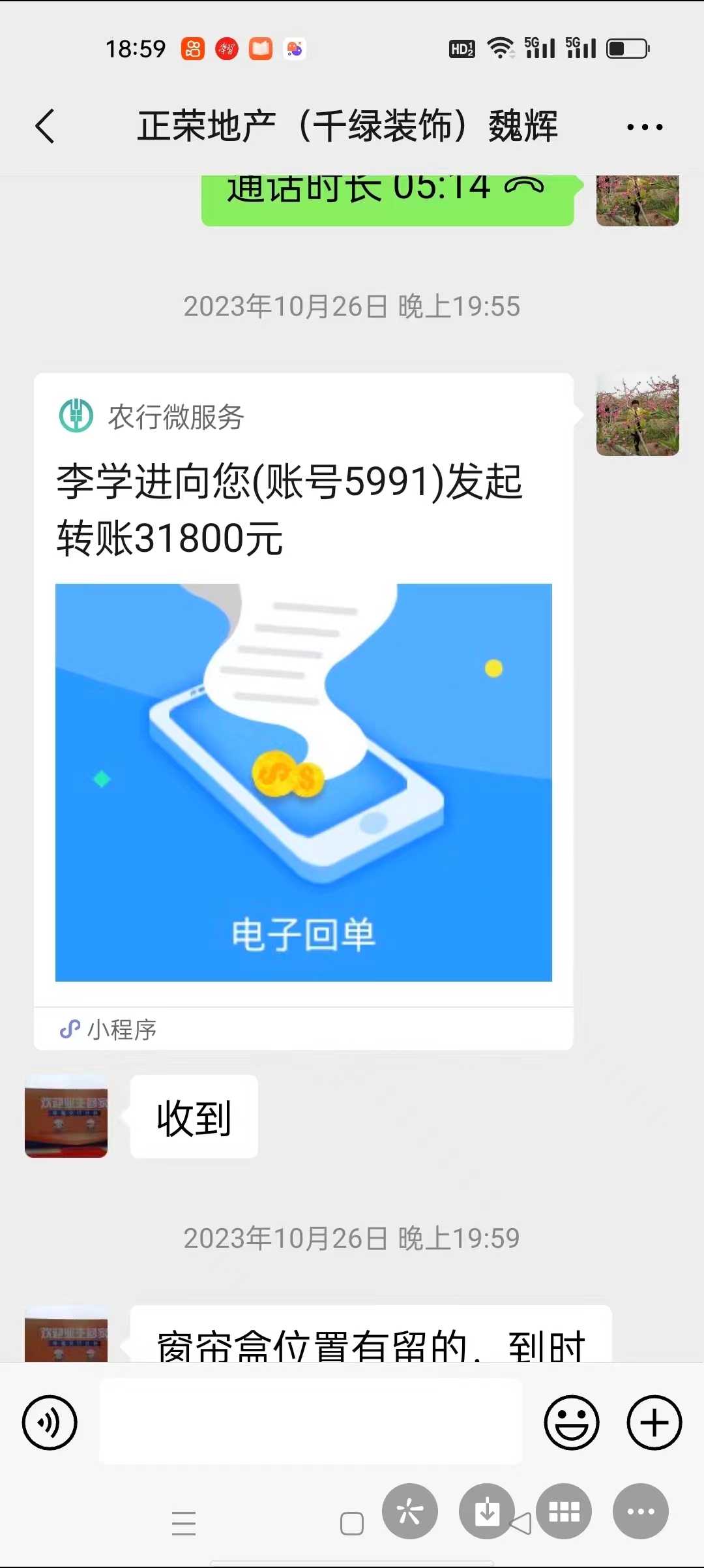Open the 农行微服务 transfer receipt card
704x1568 pixels.
303,711
